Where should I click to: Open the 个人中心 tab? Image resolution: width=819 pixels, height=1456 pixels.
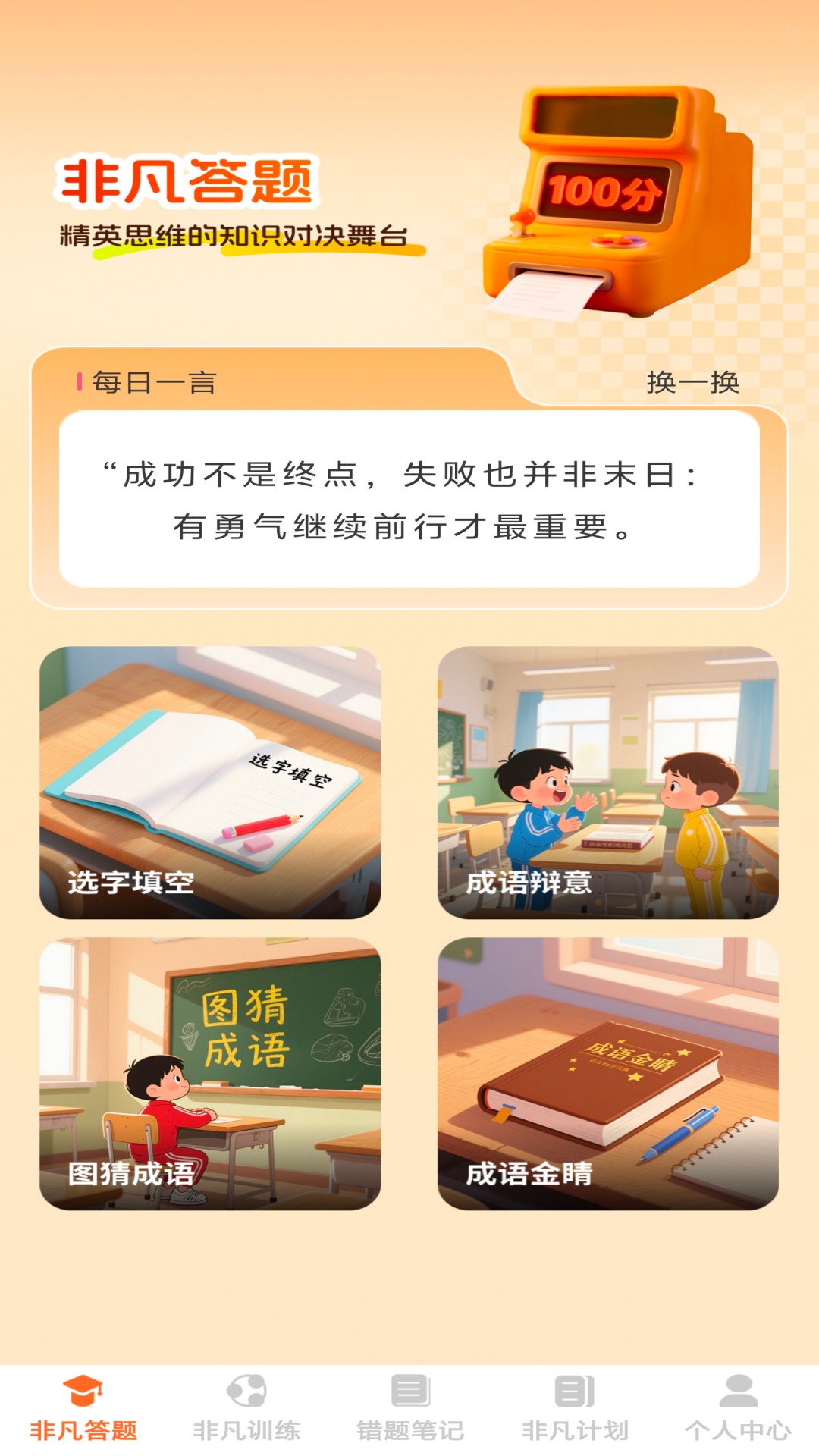pos(738,1409)
